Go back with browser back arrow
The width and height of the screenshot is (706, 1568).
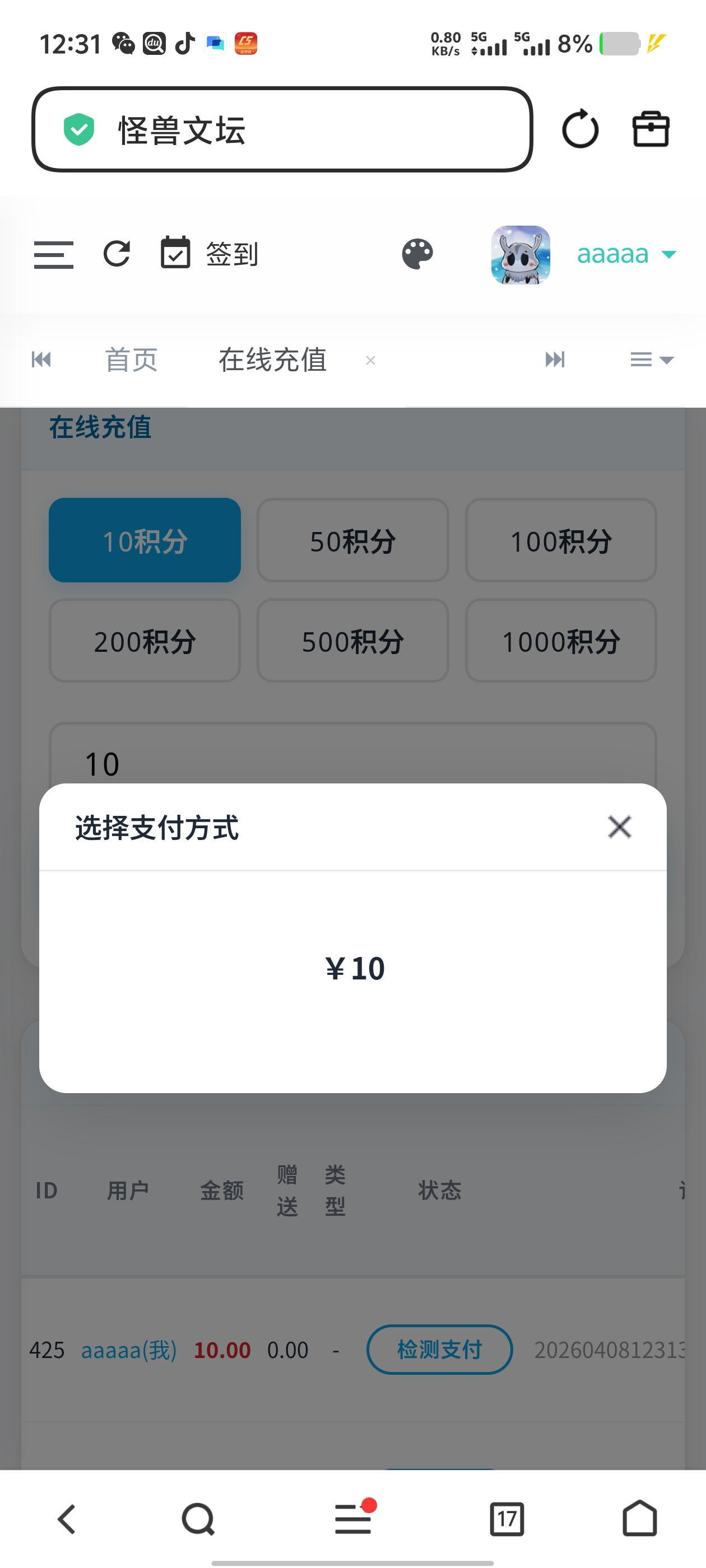click(67, 1519)
